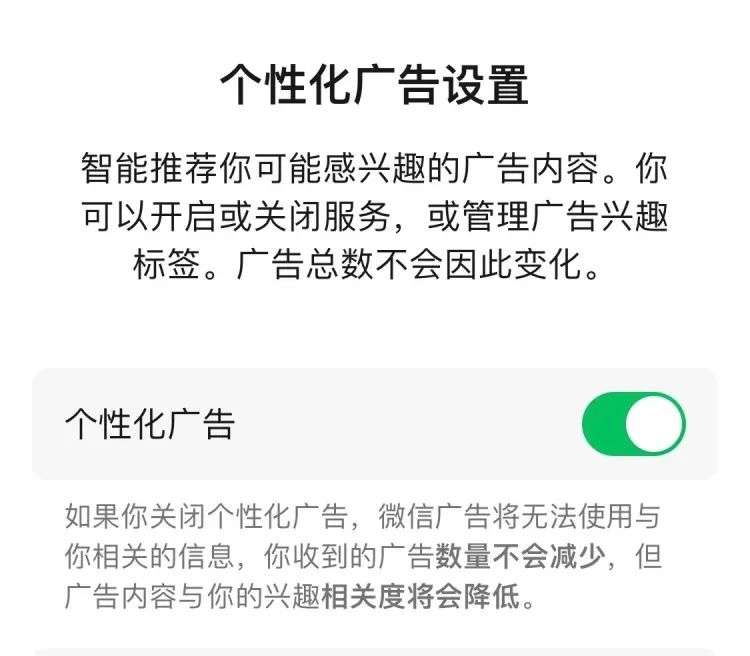The image size is (750, 656).
Task: Turn off the 个性化广告 switch
Action: (x=633, y=424)
